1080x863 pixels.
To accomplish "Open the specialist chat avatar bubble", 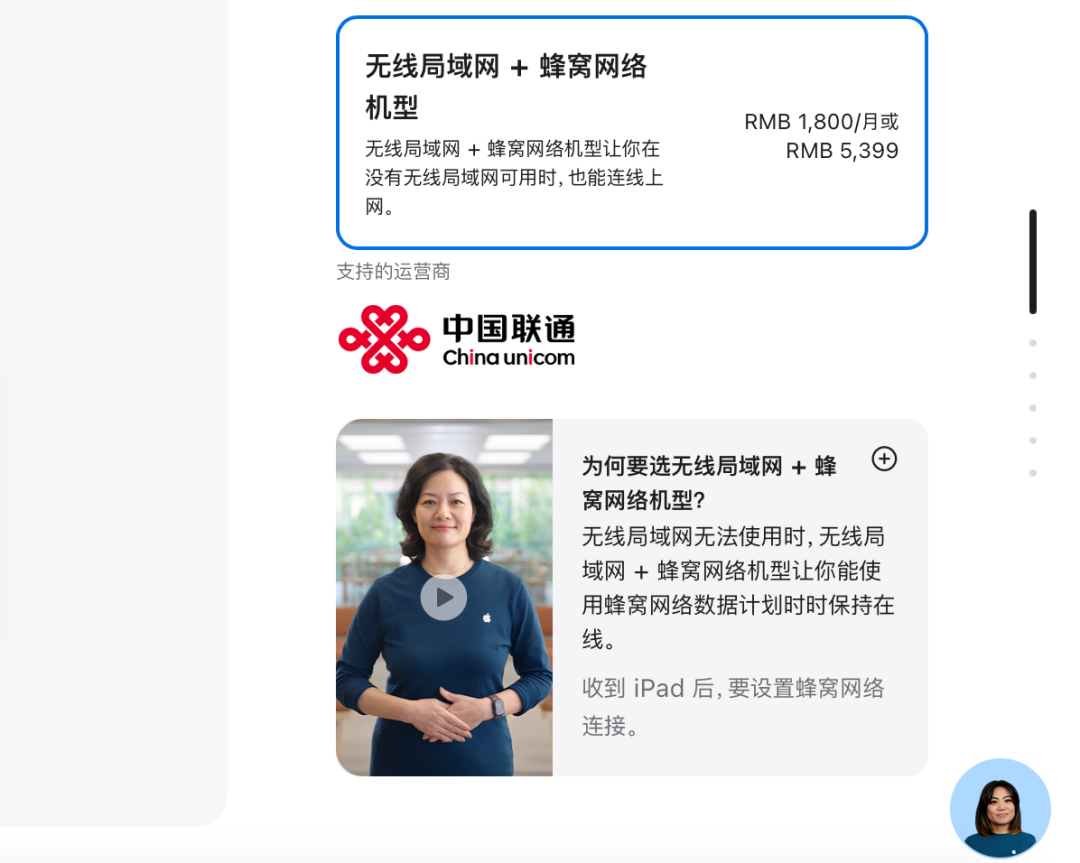I will [x=999, y=808].
